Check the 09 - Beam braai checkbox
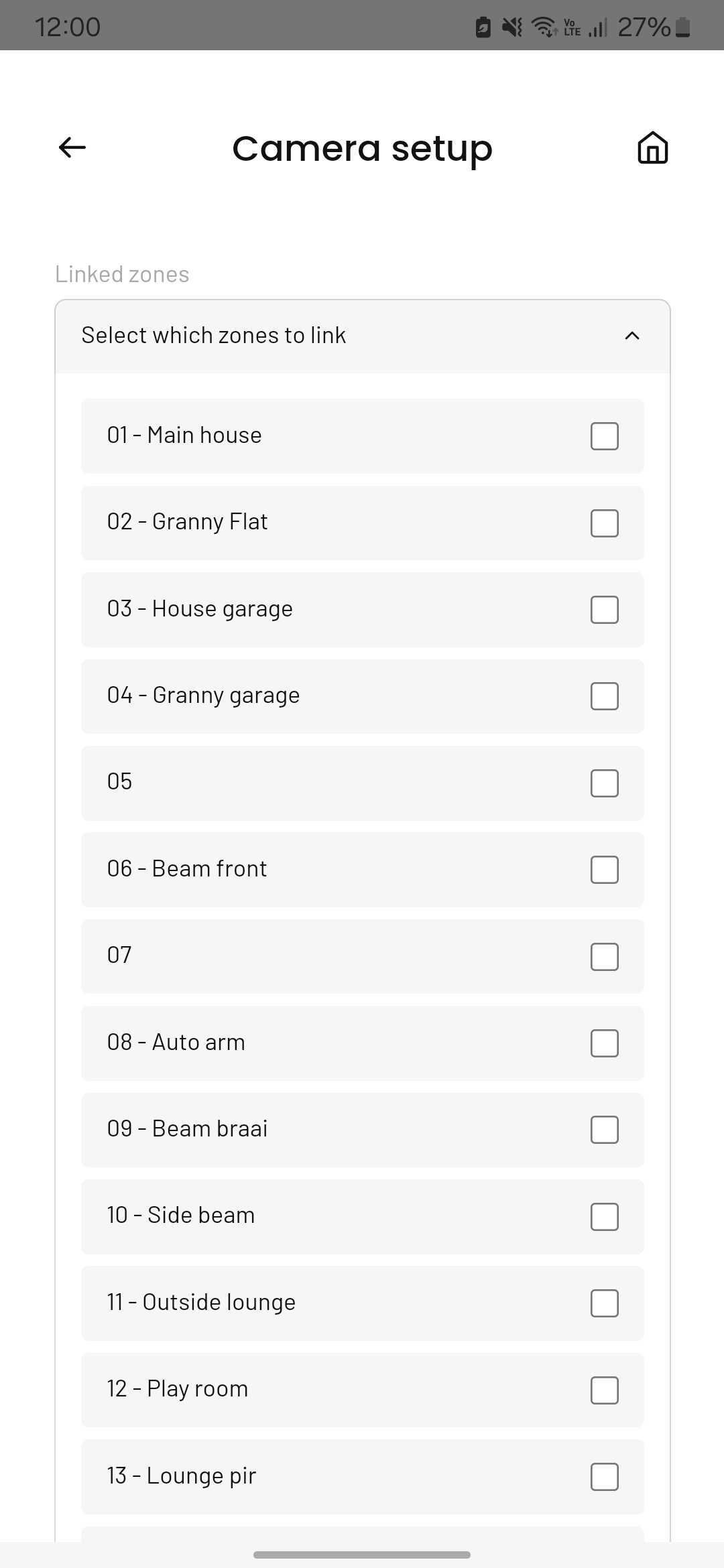Screen dimensions: 724x1568 coord(604,1130)
